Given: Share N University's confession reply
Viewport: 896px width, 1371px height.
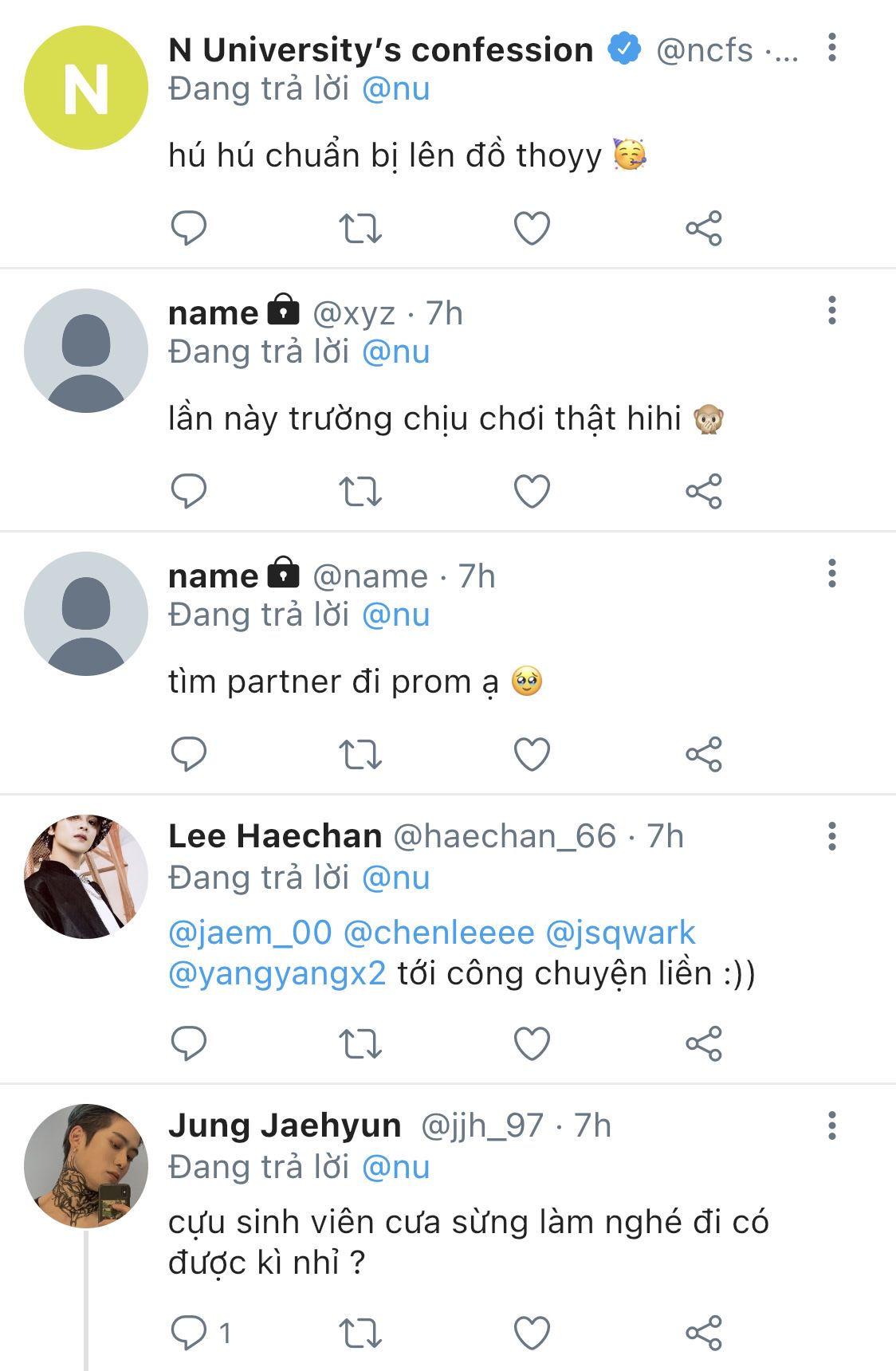Looking at the screenshot, I should tap(703, 229).
